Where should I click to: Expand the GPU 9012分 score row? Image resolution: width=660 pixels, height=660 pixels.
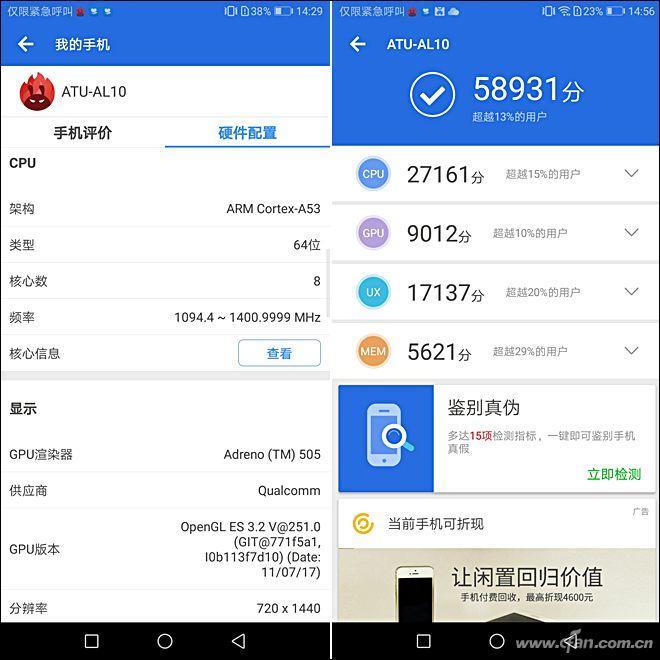pyautogui.click(x=631, y=232)
